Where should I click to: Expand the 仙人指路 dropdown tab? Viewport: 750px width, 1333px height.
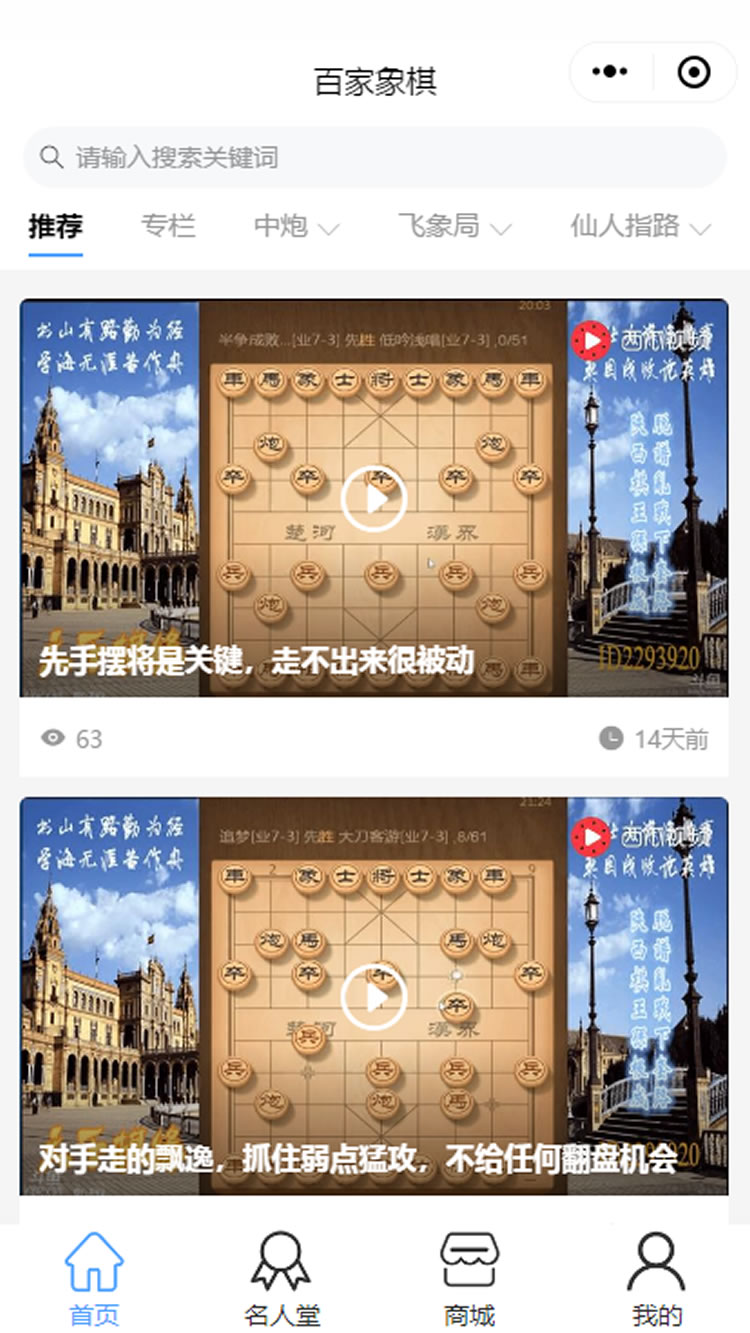640,227
